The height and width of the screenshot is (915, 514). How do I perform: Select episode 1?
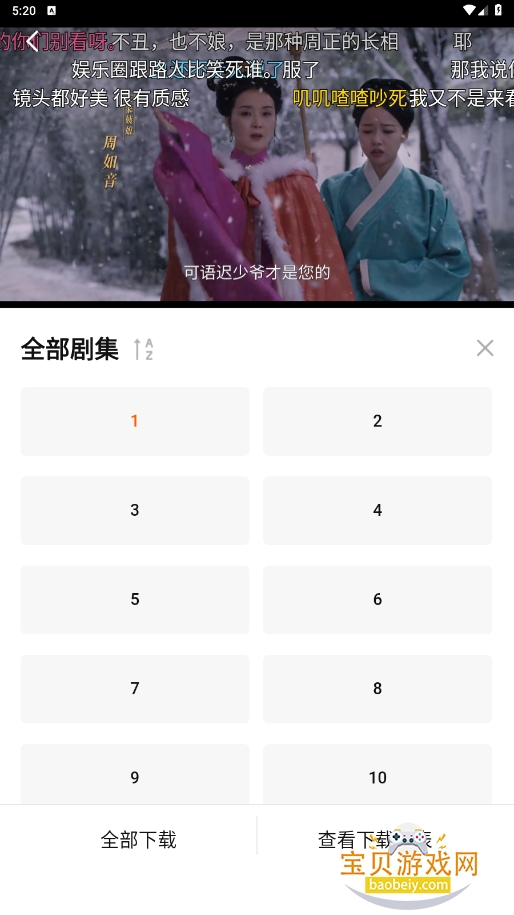[x=135, y=421]
